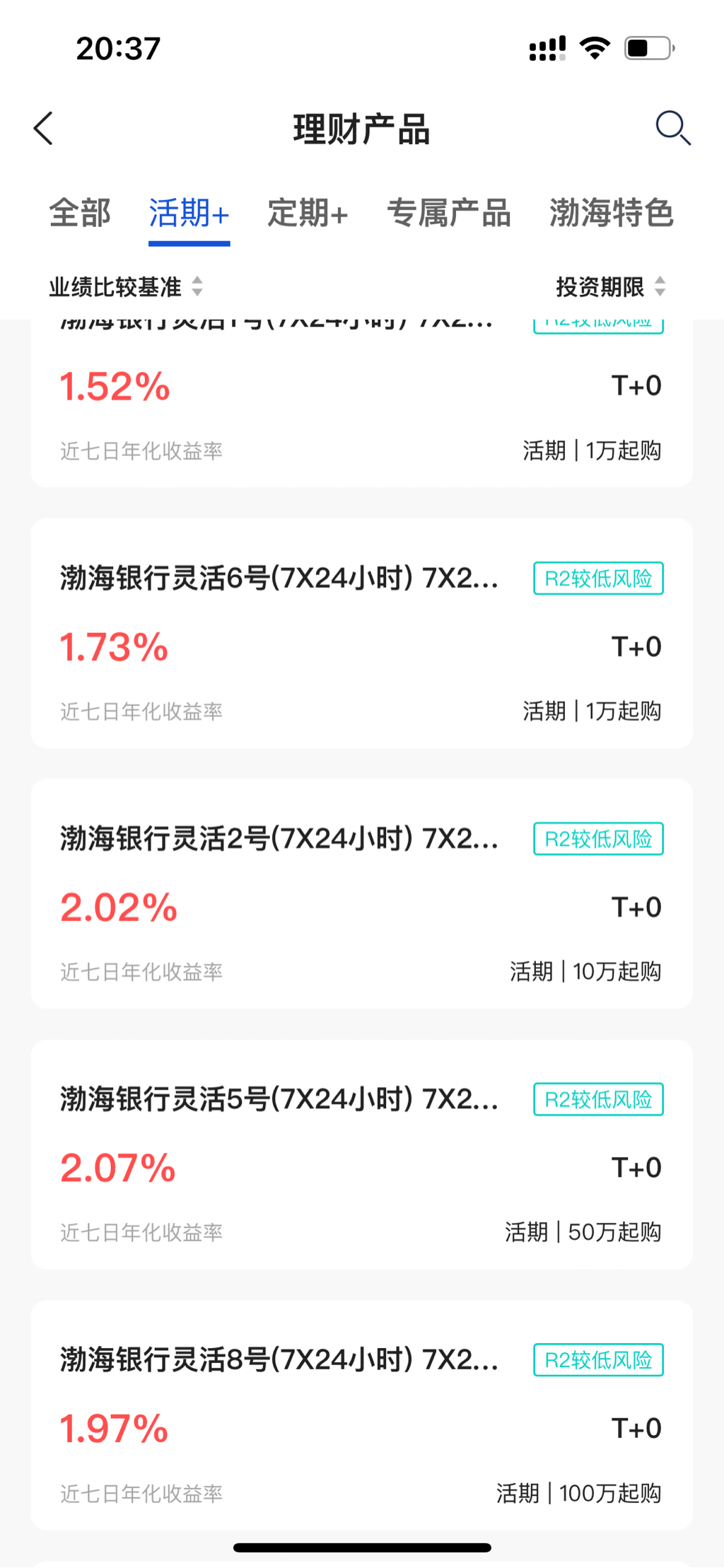Open 渤海银行灵活6号 product card

pyautogui.click(x=361, y=633)
